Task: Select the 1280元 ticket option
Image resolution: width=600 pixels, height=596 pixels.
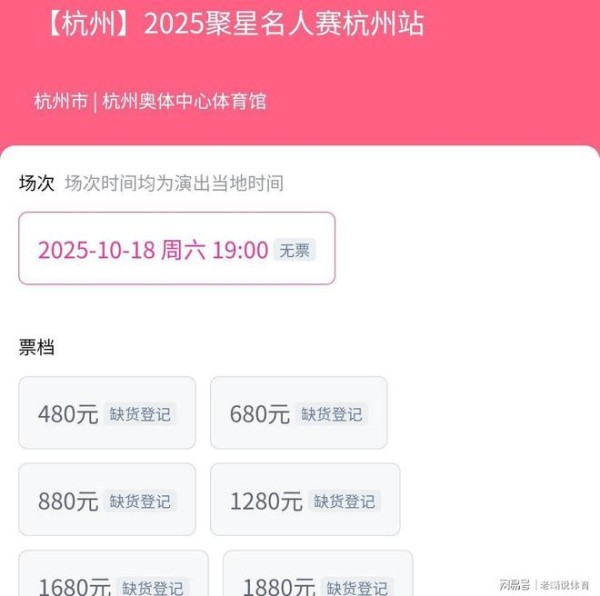Action: tap(304, 500)
